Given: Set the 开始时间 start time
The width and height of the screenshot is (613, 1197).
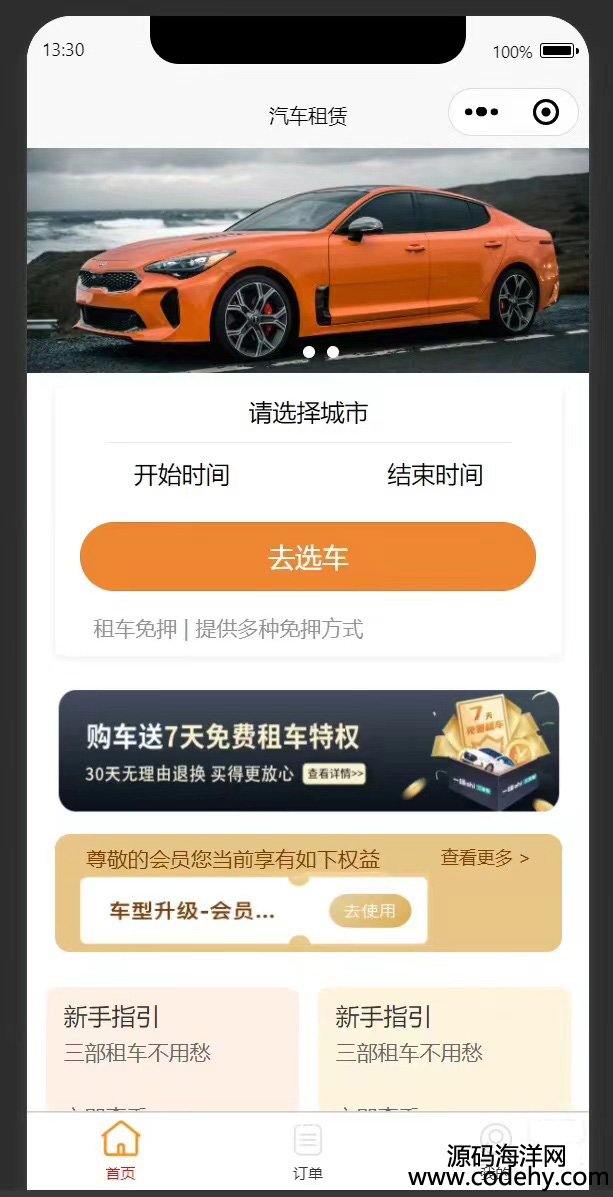Looking at the screenshot, I should pos(182,475).
